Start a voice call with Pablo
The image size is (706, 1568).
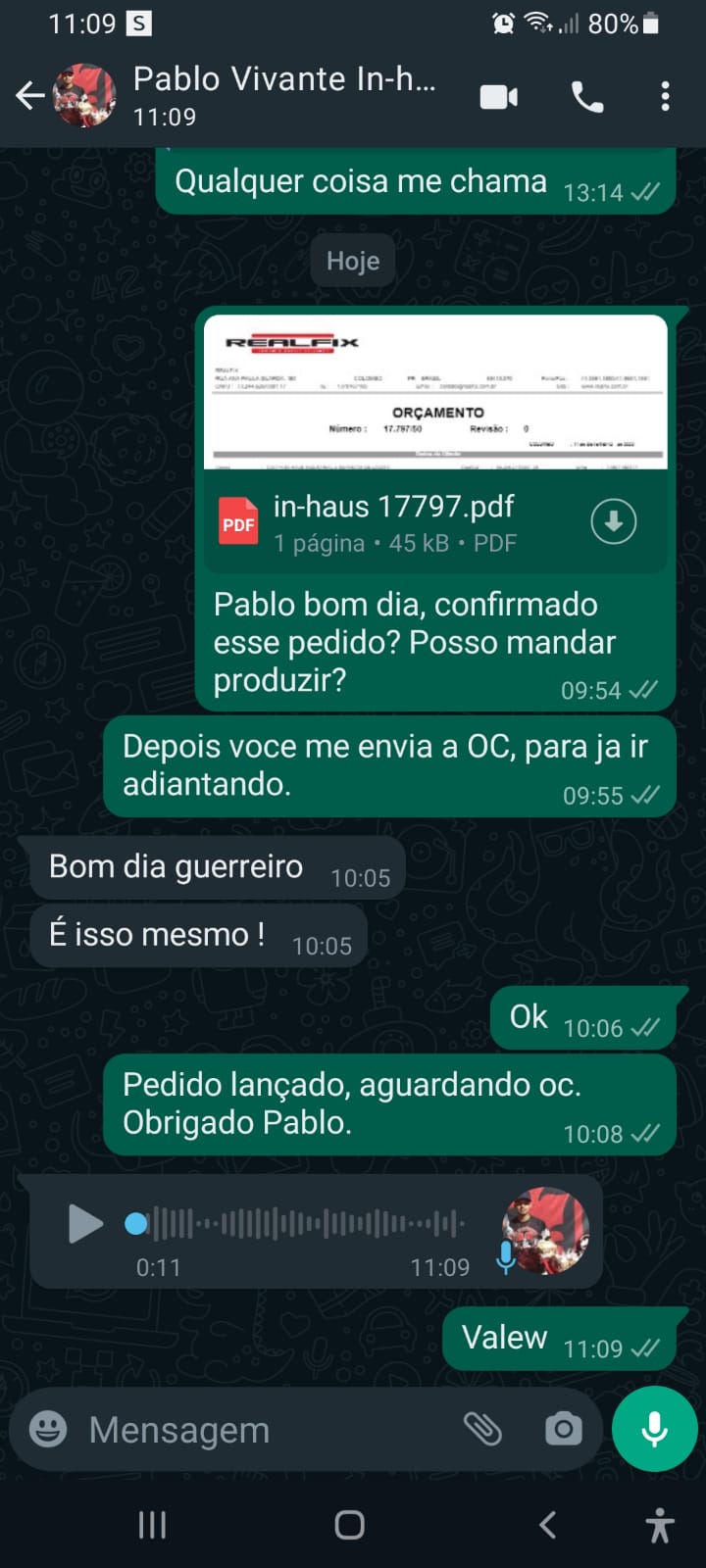pyautogui.click(x=587, y=96)
